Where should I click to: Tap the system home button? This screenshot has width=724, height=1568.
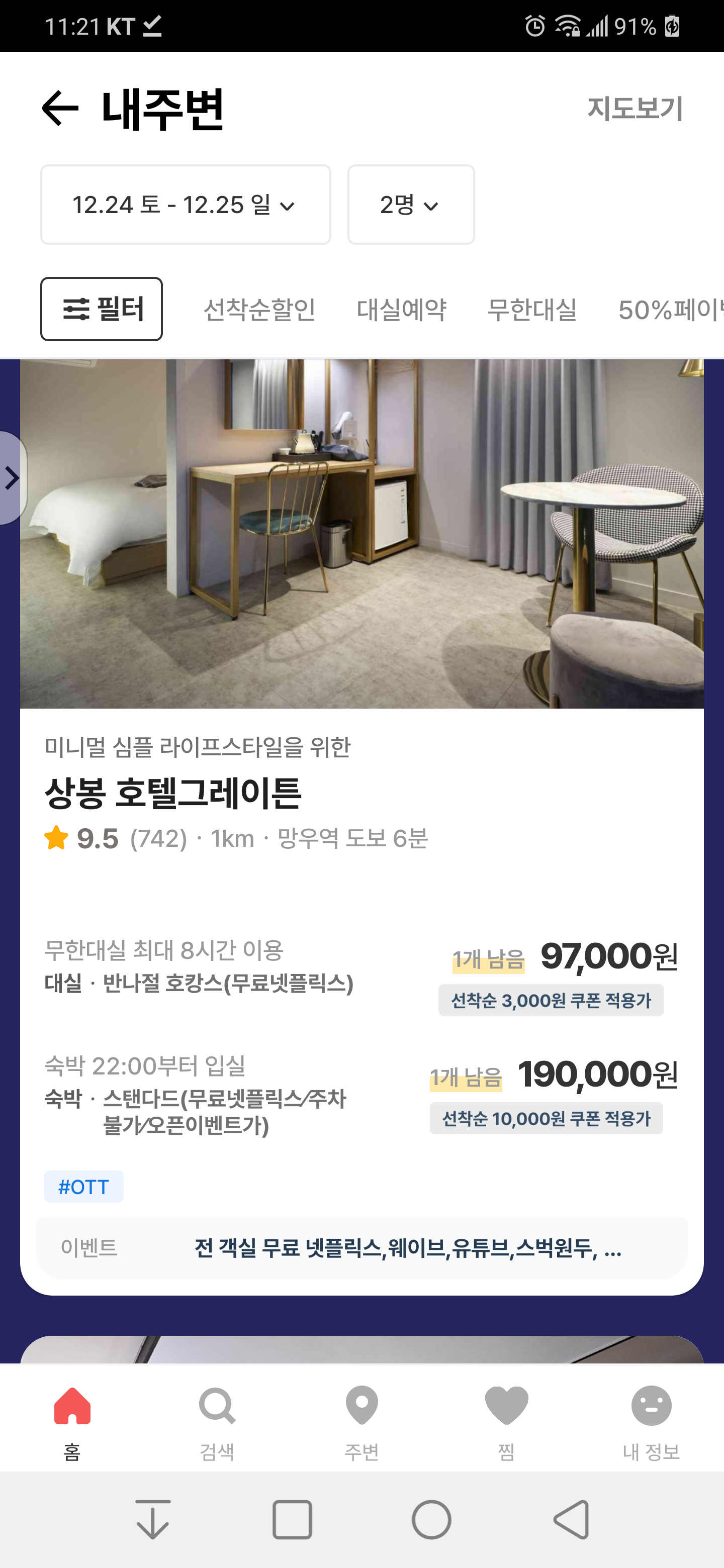pyautogui.click(x=431, y=1519)
